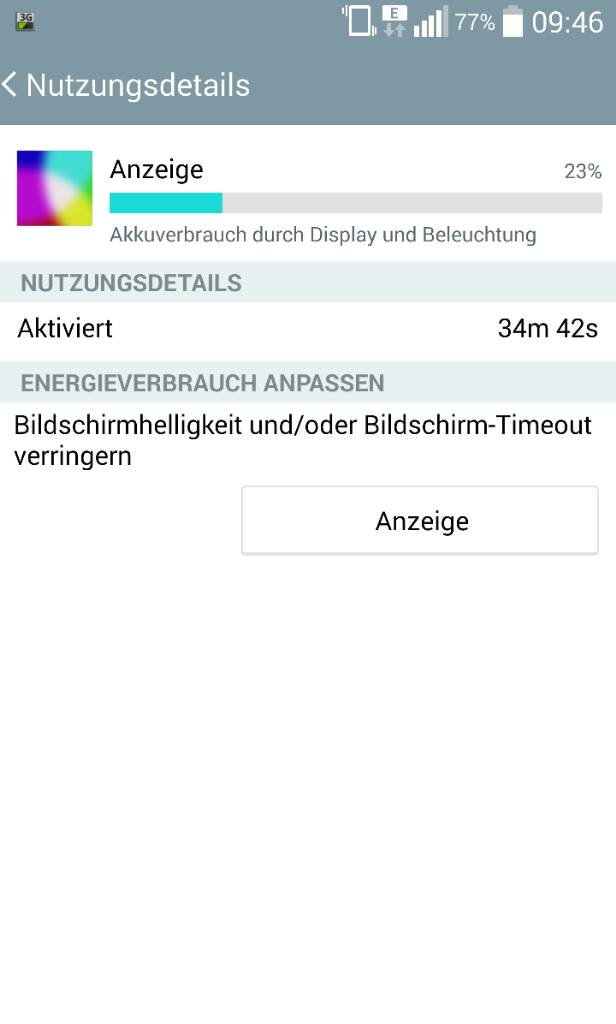Go back from Nutzungsdetails
The image size is (616, 1024).
coord(9,85)
